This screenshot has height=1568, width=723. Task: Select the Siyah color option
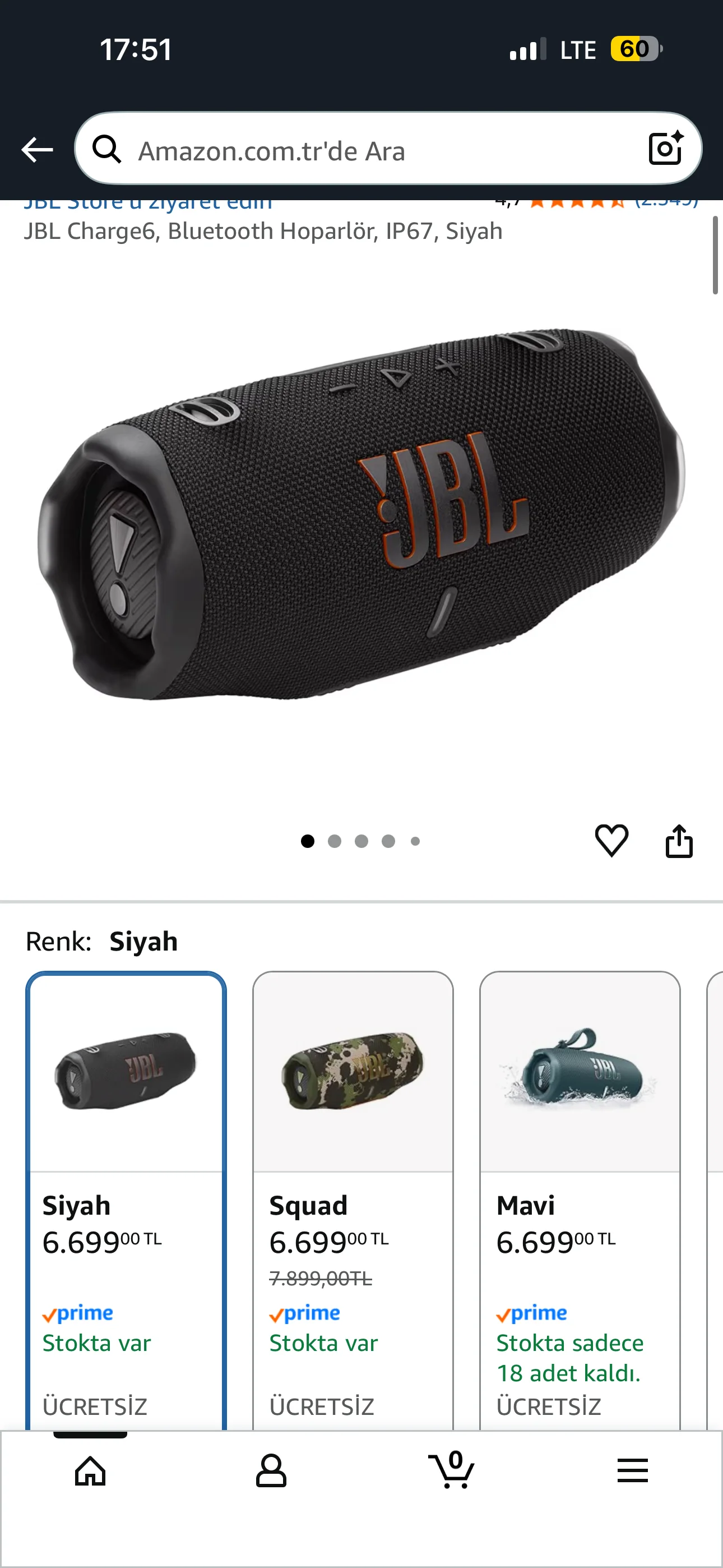click(x=126, y=1199)
